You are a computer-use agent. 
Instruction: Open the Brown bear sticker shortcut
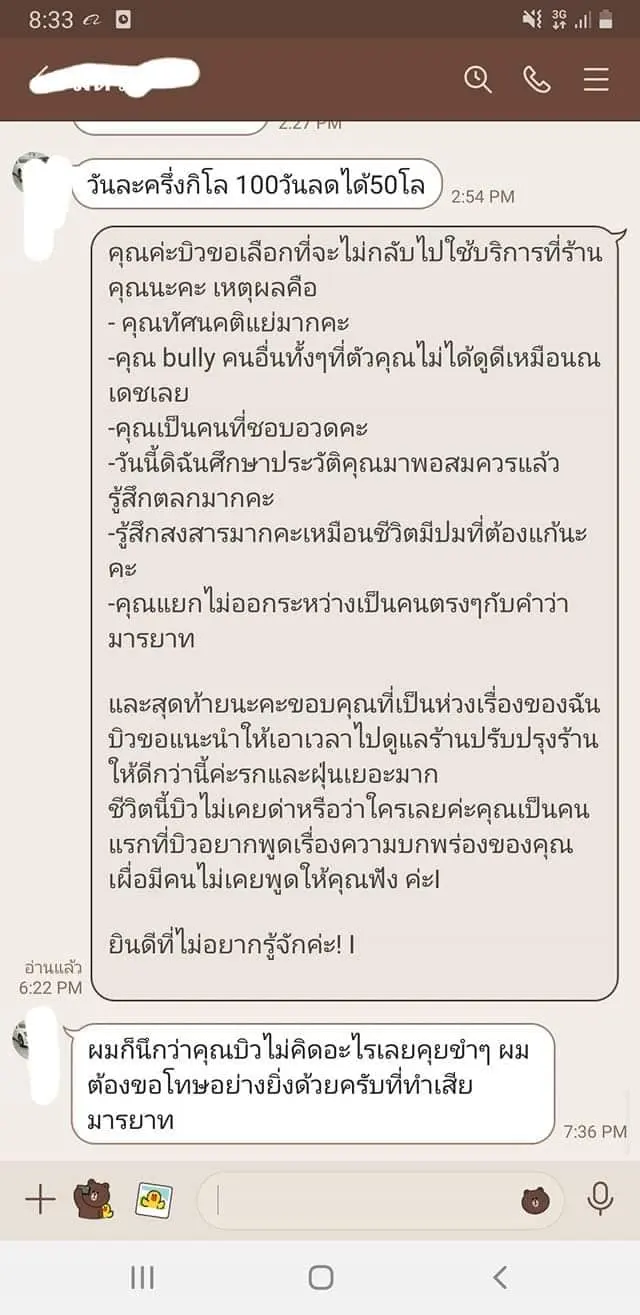95,1199
